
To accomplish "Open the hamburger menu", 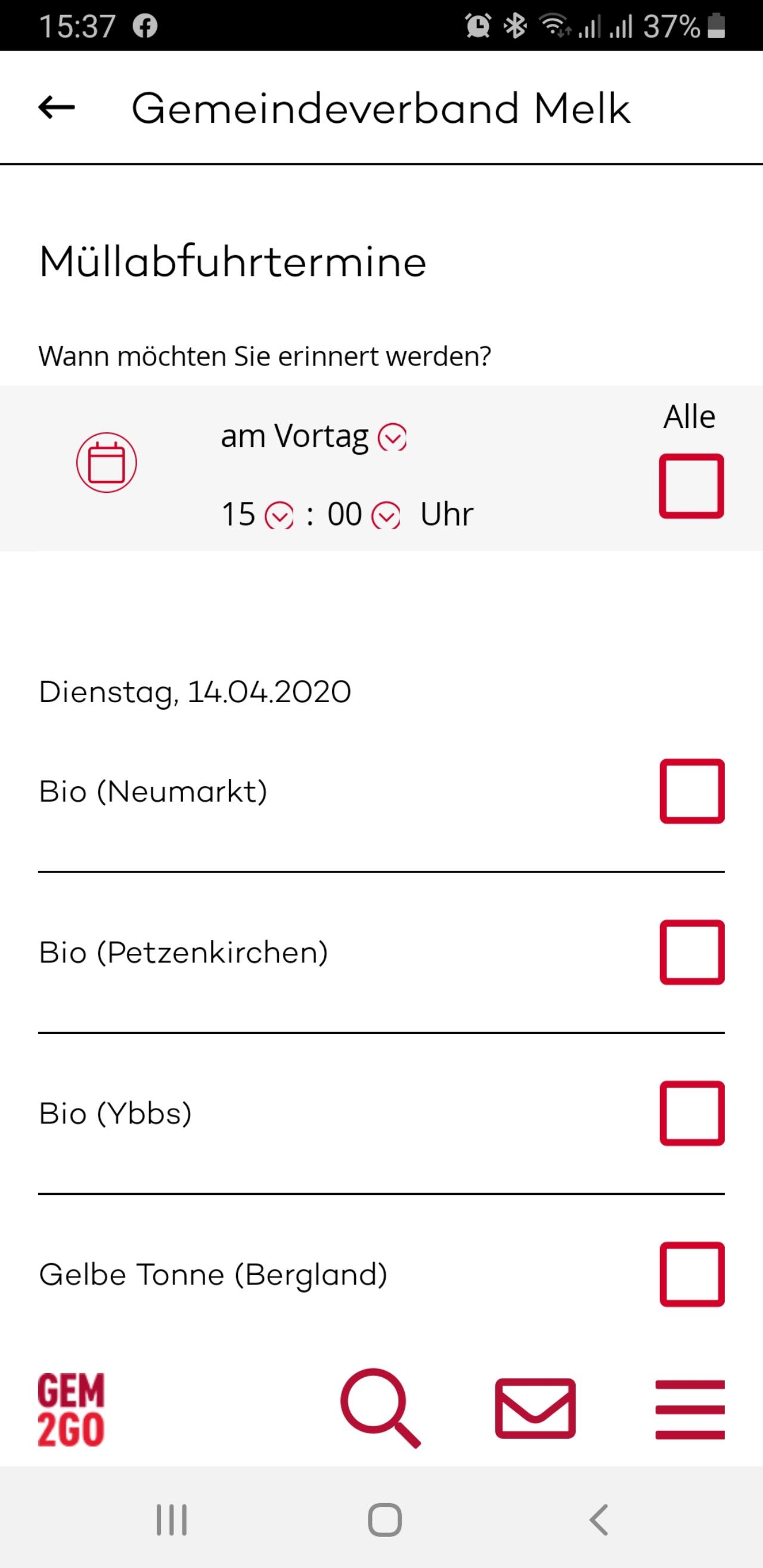I will pyautogui.click(x=690, y=1409).
